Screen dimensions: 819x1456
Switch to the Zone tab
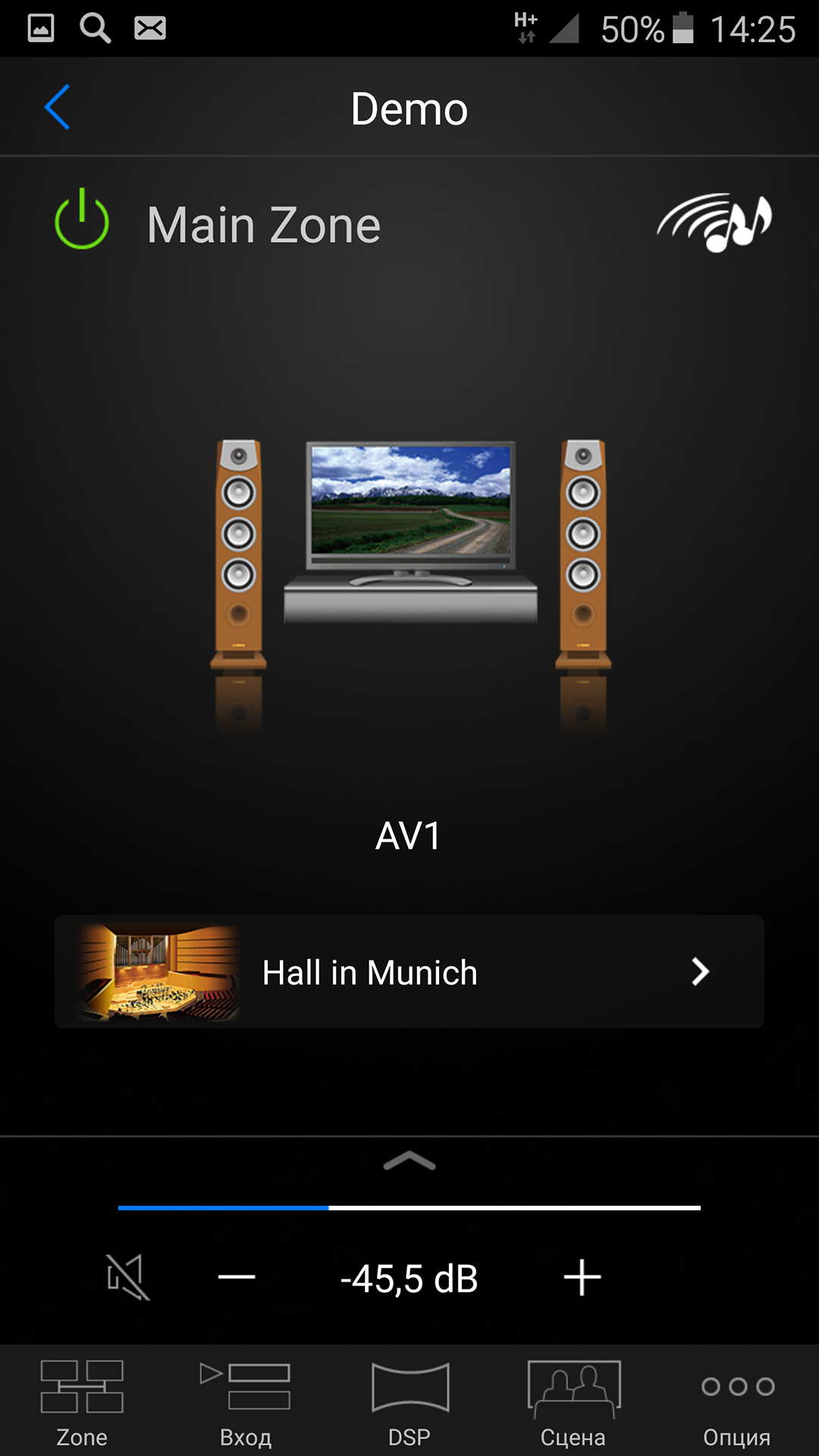(82, 1402)
